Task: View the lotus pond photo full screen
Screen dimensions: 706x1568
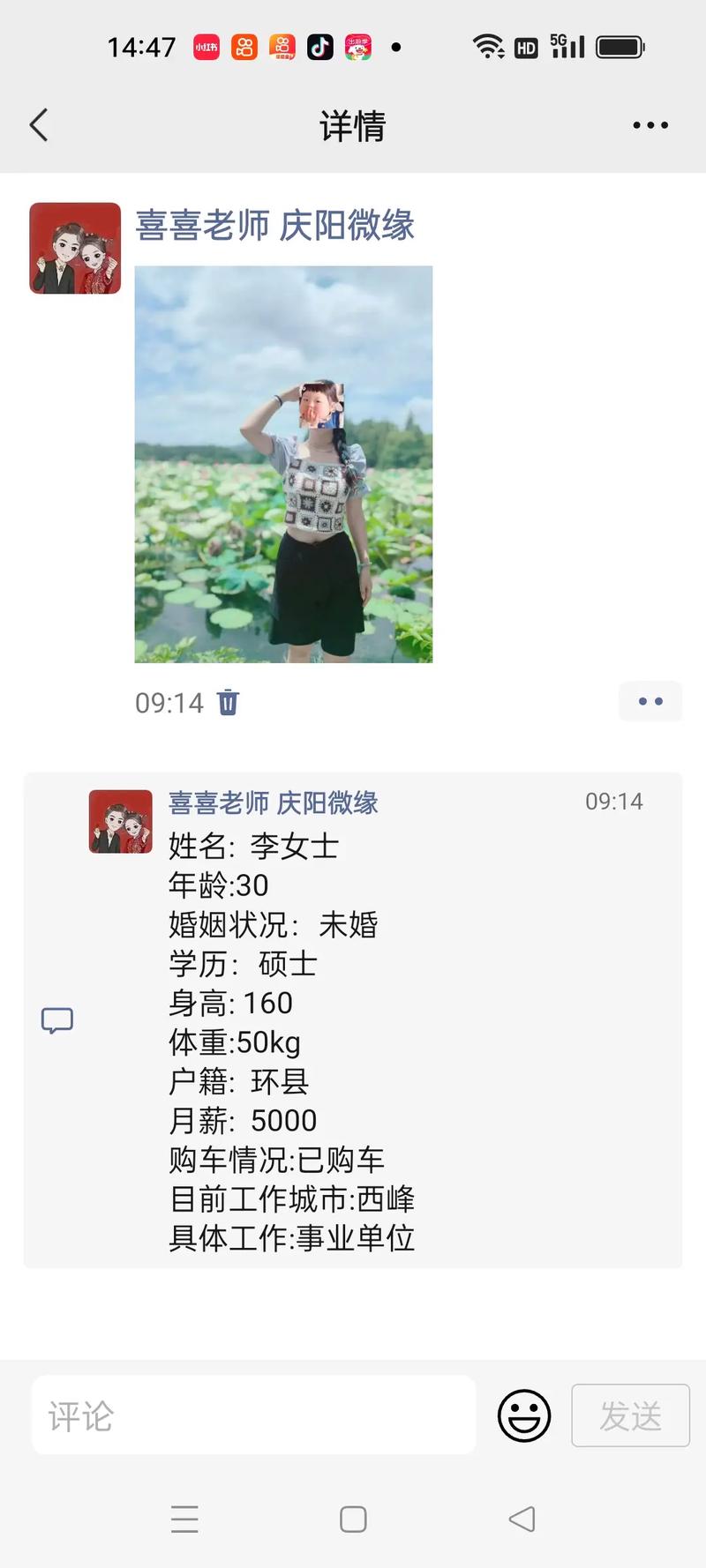Action: [x=283, y=464]
